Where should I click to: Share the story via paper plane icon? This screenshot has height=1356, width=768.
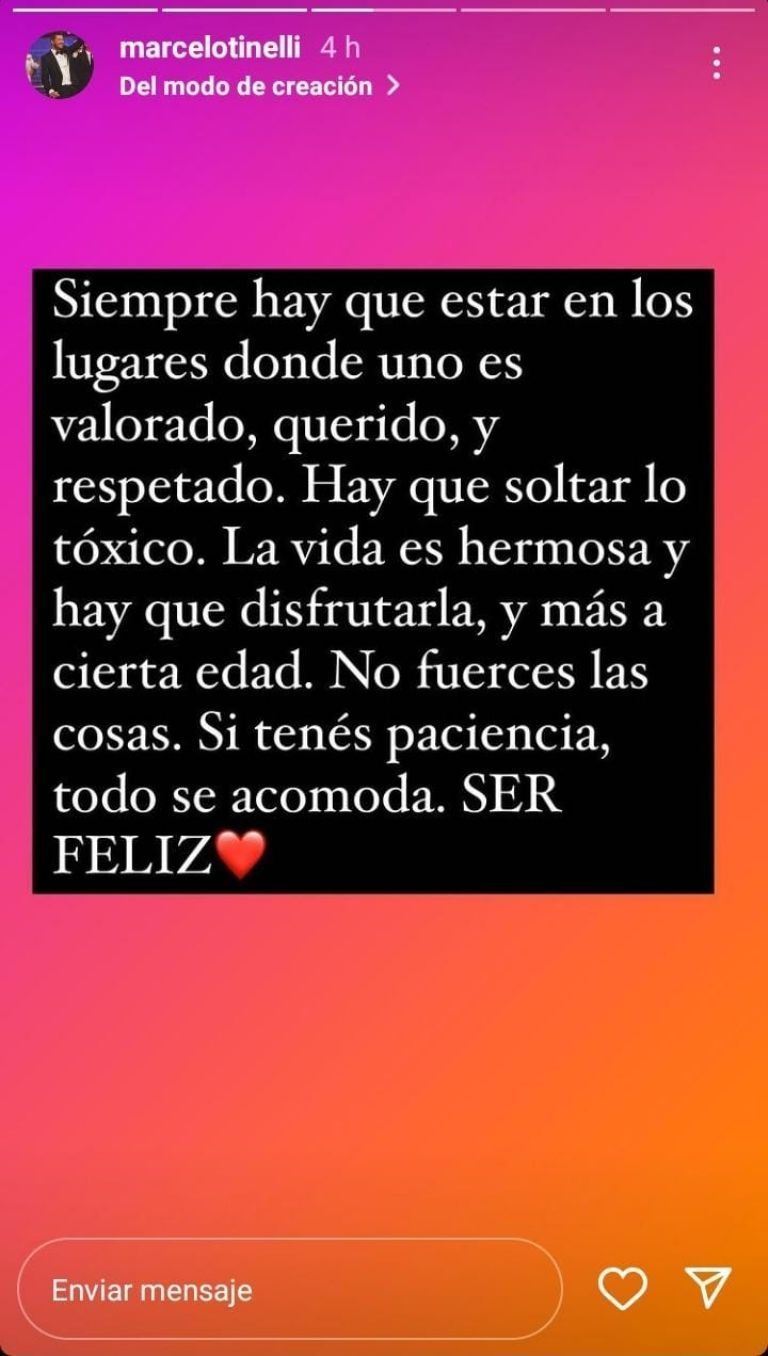click(x=709, y=1288)
